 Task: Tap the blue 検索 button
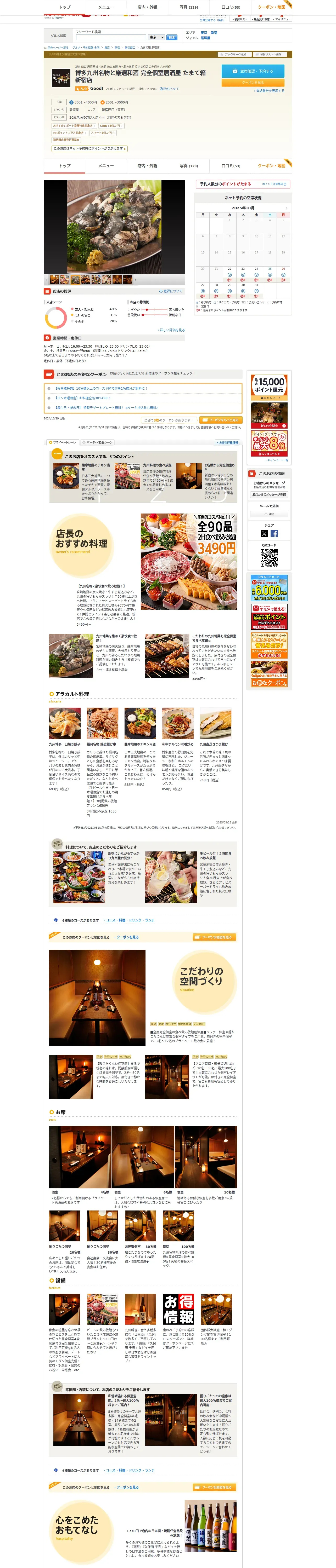point(172,37)
